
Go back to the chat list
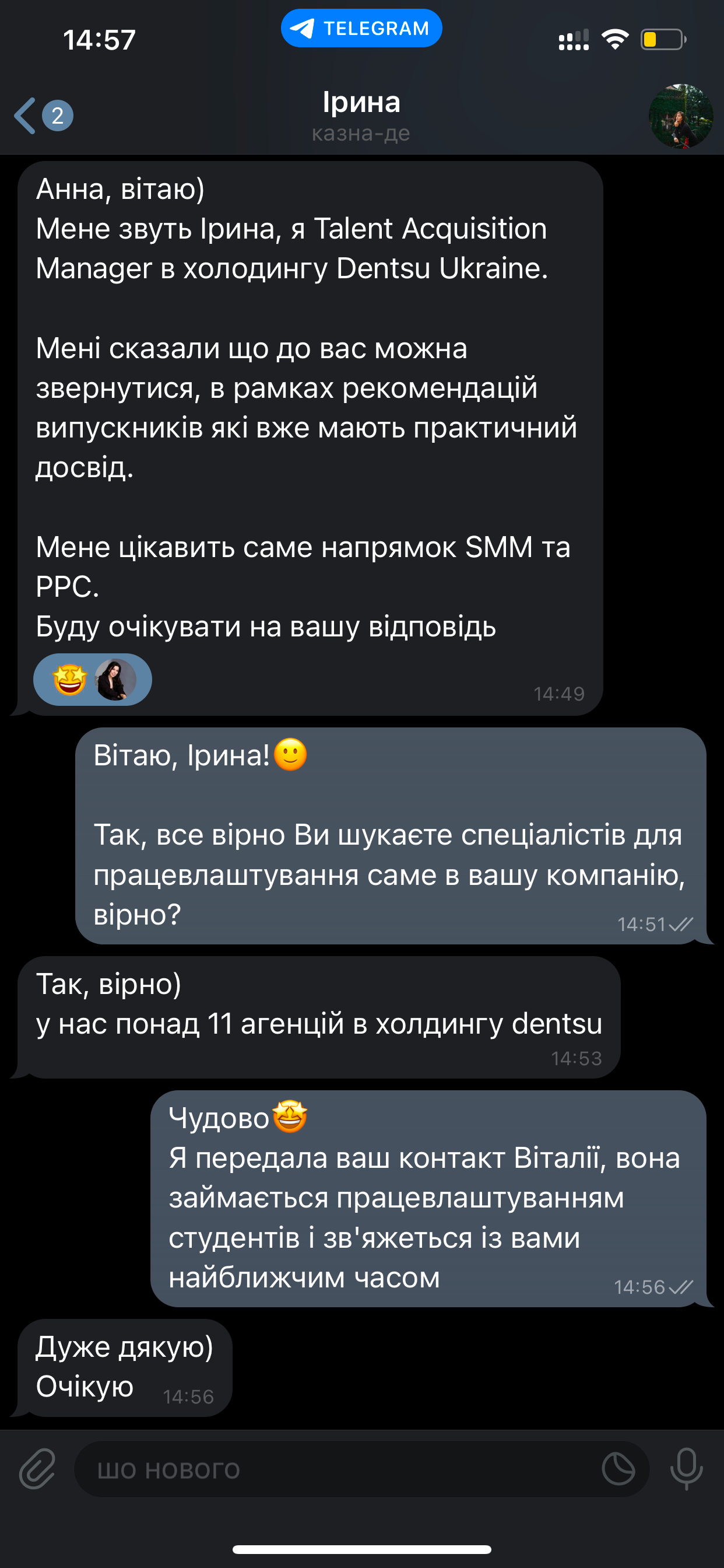point(27,116)
